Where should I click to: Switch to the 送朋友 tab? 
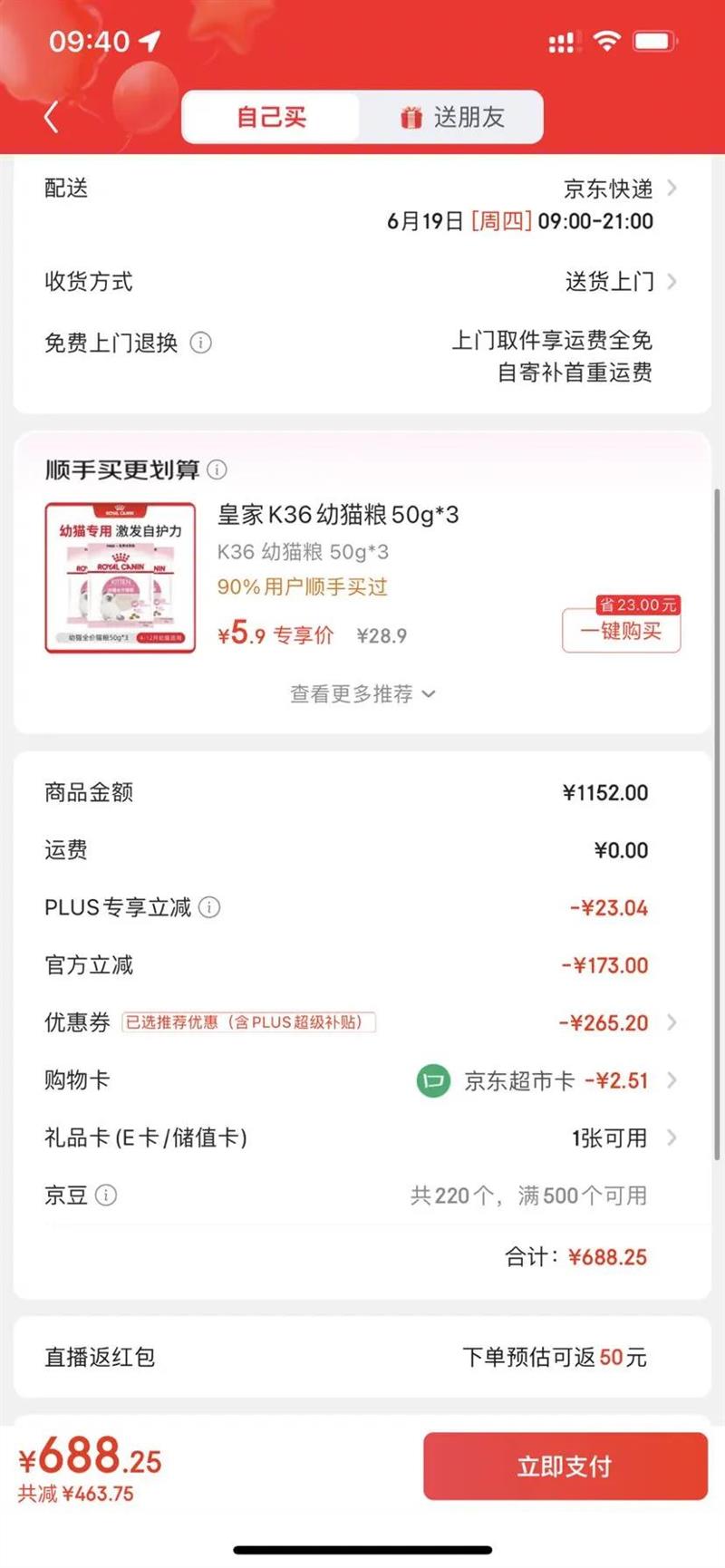tap(451, 117)
